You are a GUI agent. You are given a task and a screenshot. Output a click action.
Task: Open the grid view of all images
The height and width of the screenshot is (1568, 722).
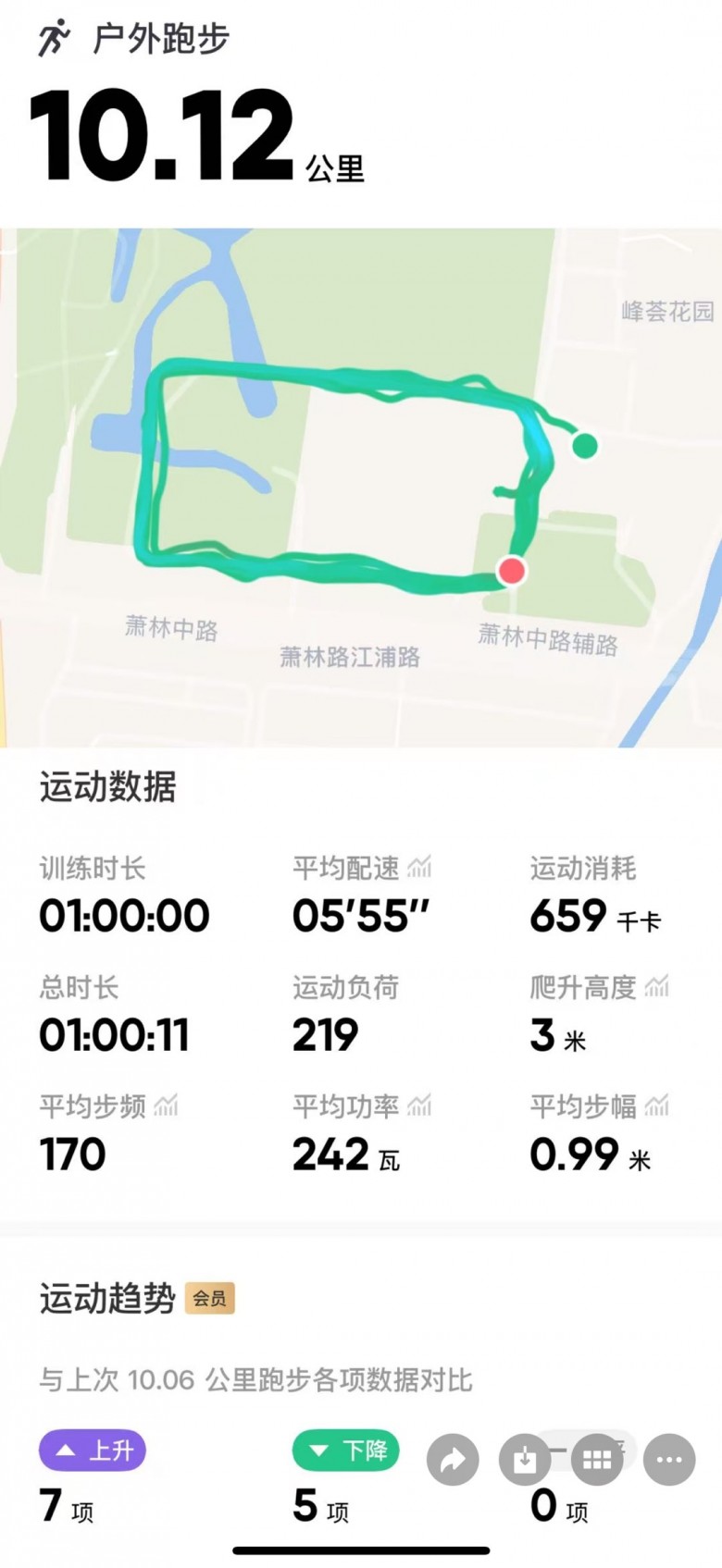597,1460
